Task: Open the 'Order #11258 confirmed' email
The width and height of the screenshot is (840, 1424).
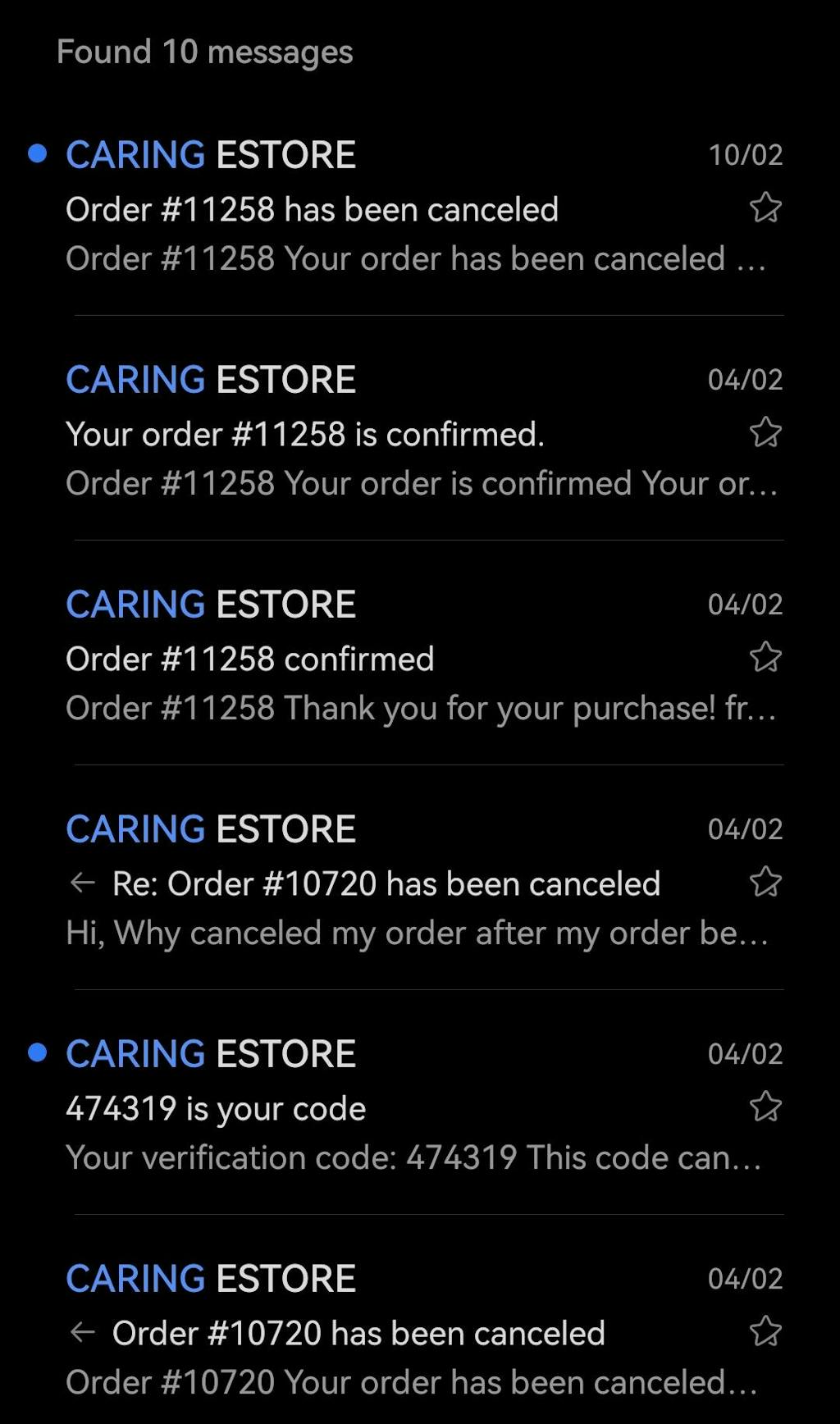Action: (250, 660)
